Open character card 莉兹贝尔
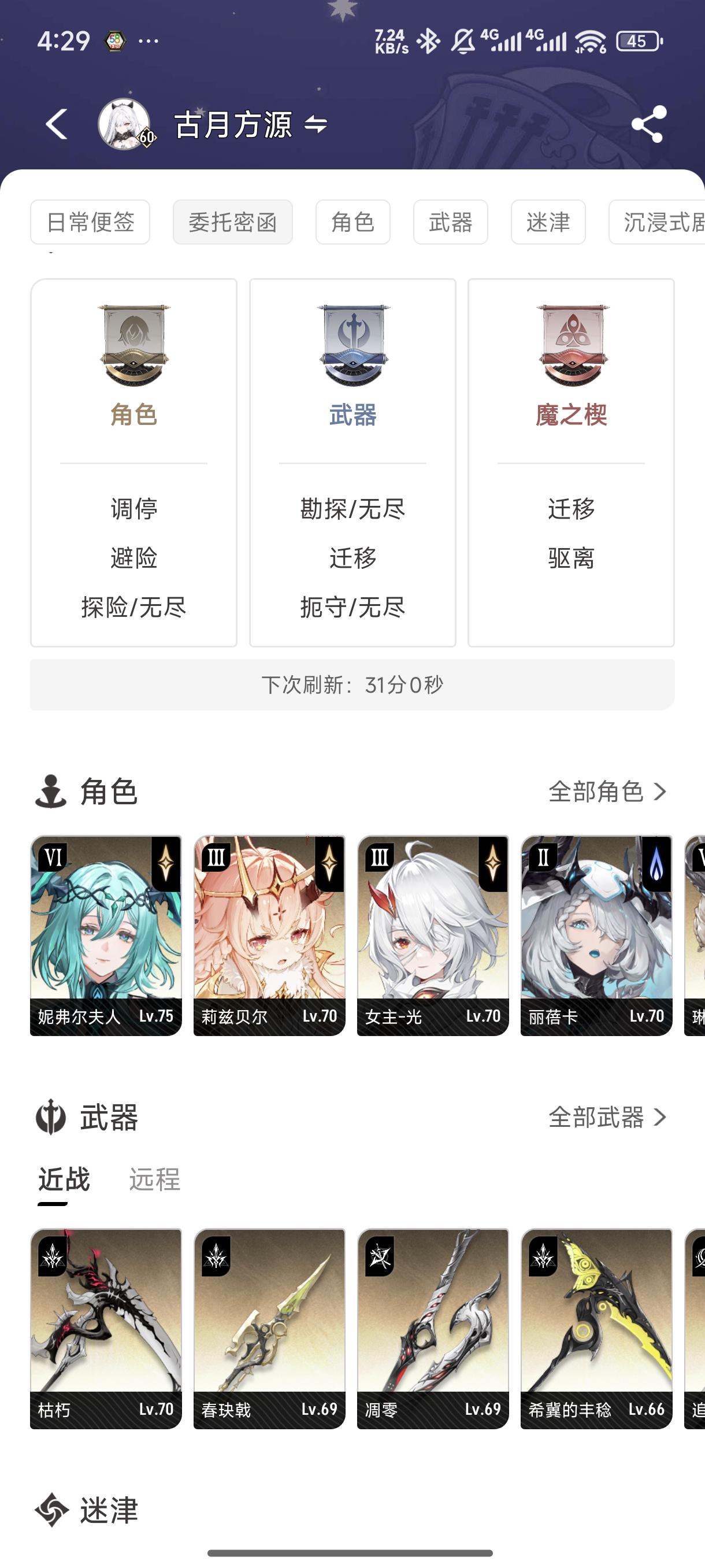Image resolution: width=705 pixels, height=1568 pixels. 269,935
